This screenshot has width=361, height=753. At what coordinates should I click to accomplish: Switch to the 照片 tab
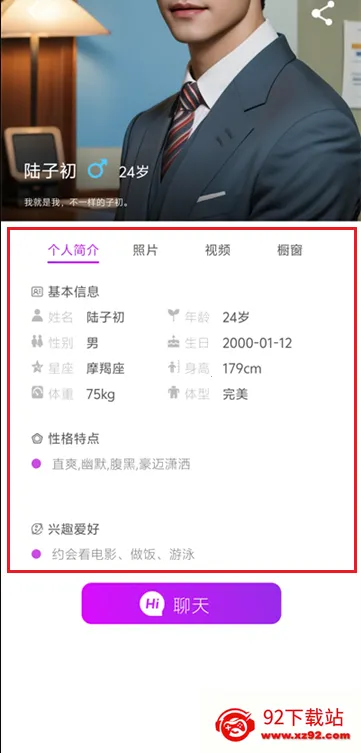tap(145, 250)
